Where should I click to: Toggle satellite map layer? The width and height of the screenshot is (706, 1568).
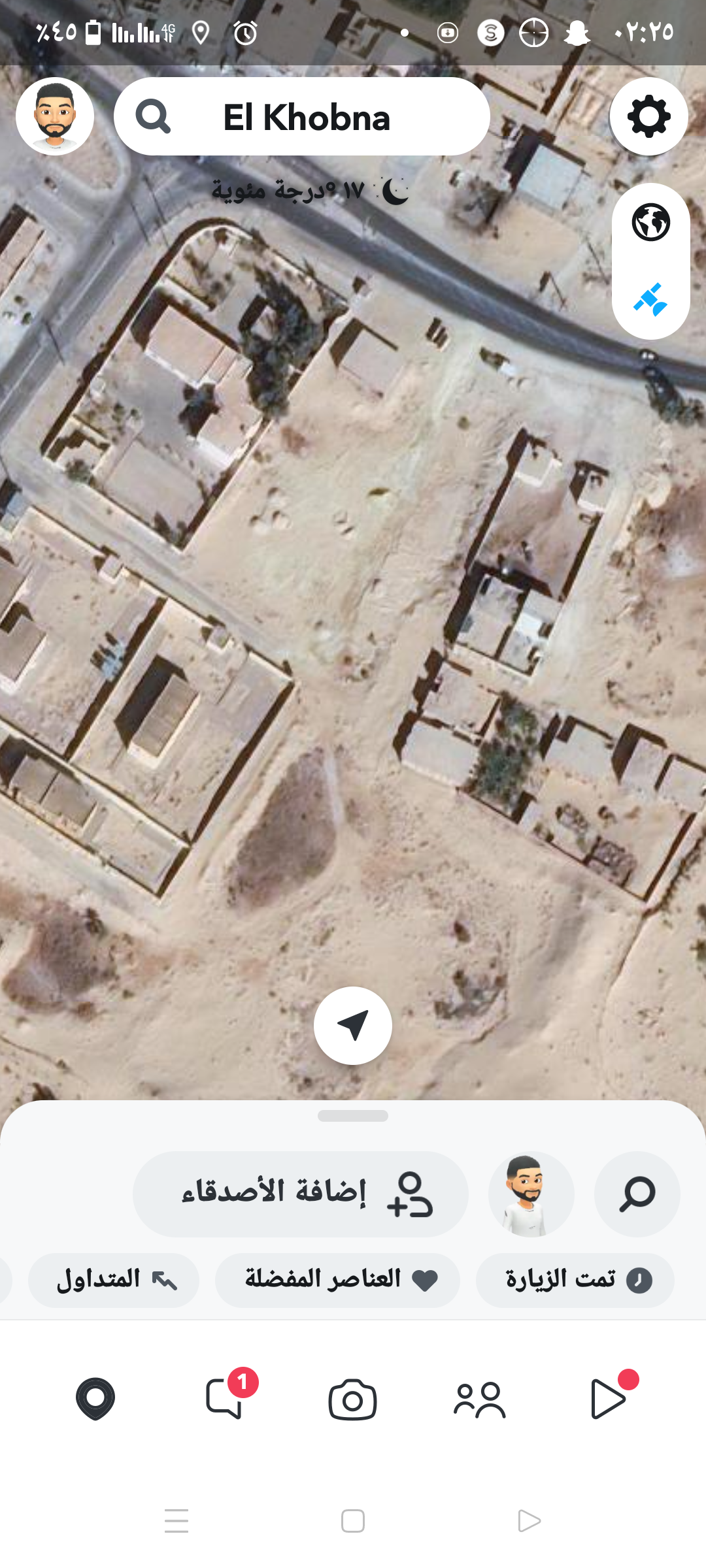[651, 299]
